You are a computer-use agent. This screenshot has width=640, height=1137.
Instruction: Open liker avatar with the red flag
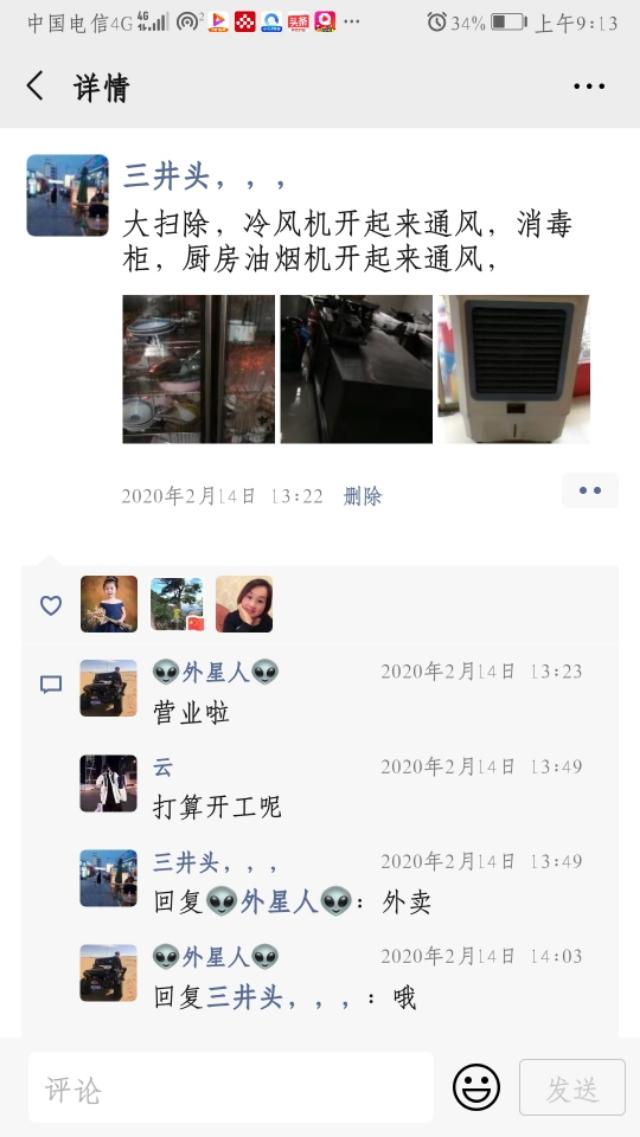pyautogui.click(x=177, y=604)
